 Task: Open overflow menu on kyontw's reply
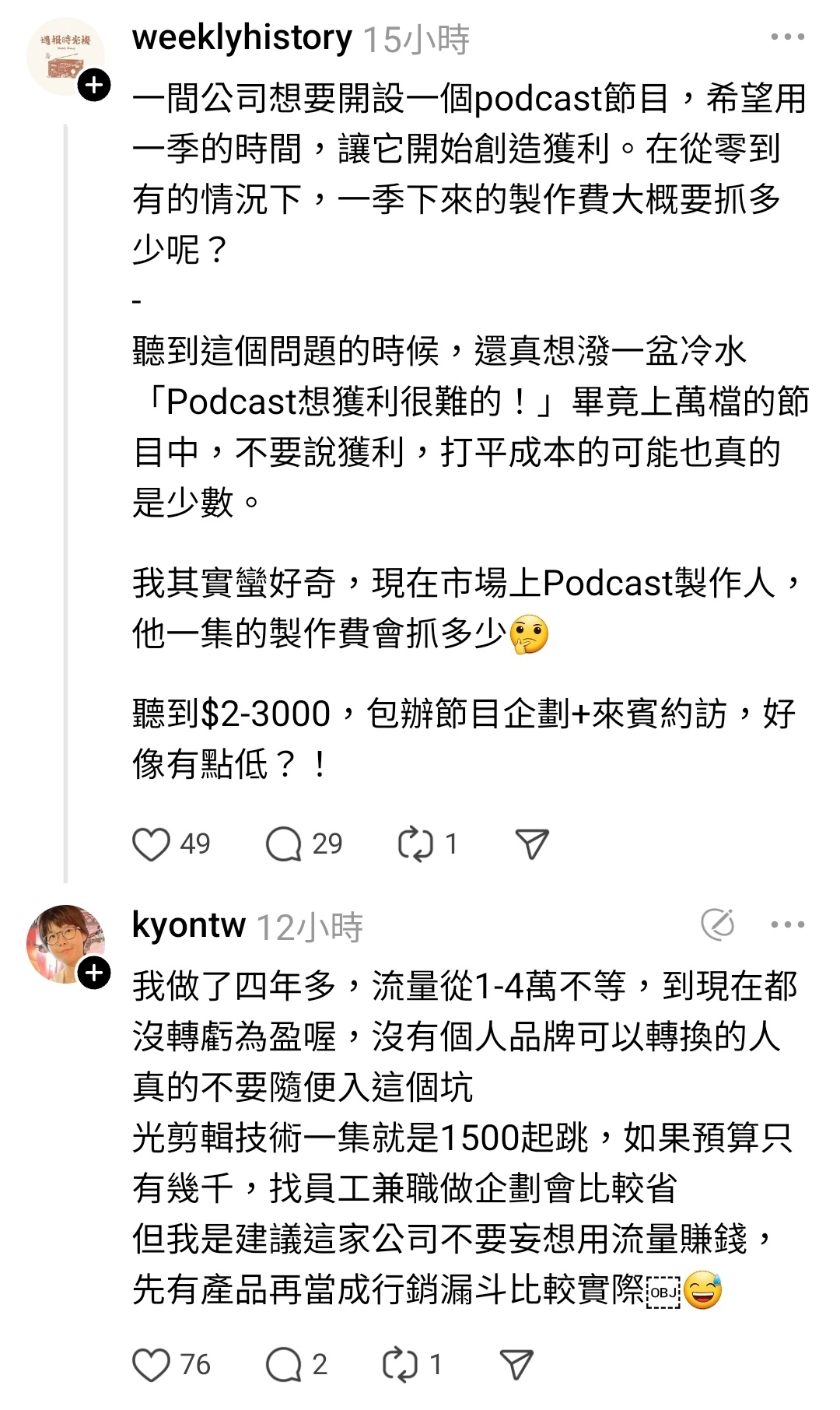[x=787, y=924]
